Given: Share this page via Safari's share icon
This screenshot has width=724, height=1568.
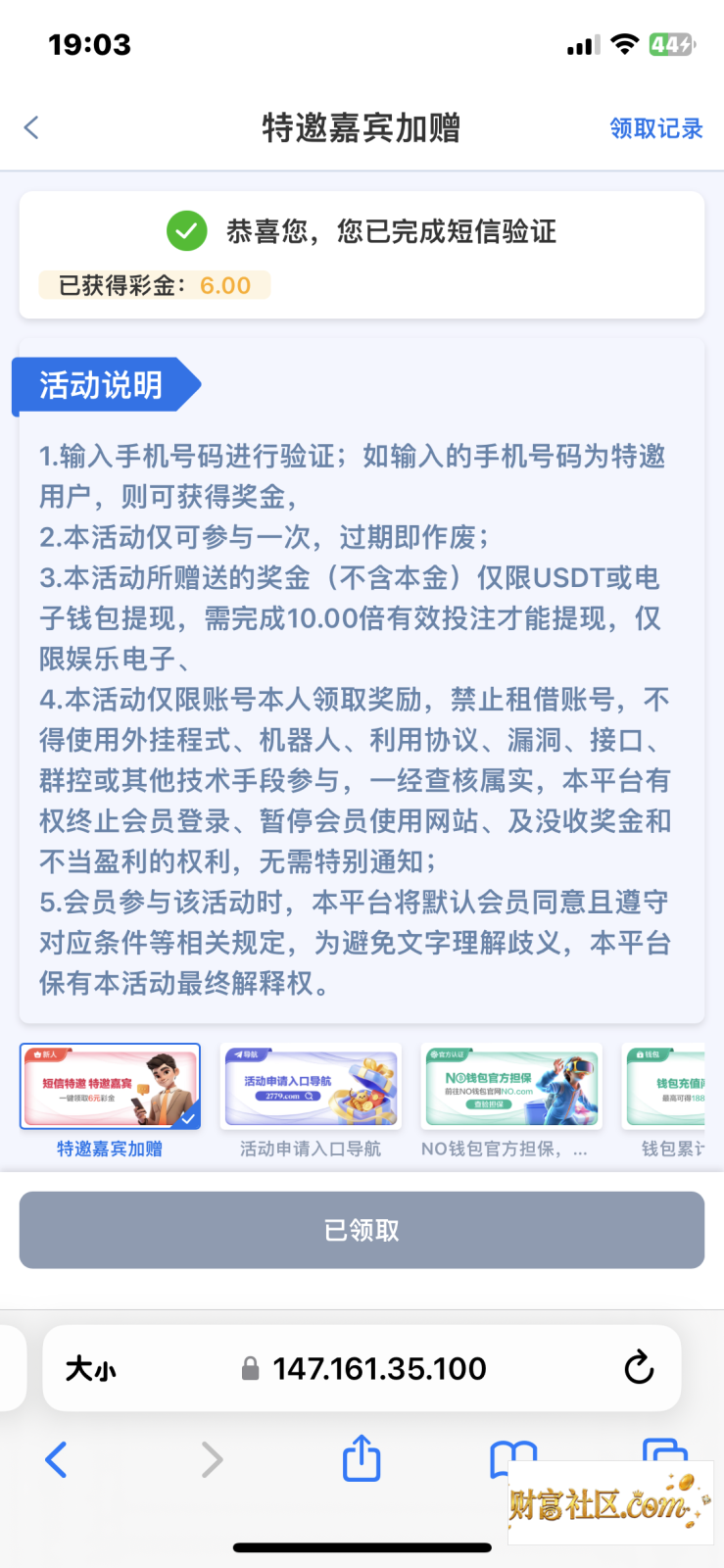Looking at the screenshot, I should pyautogui.click(x=362, y=1457).
